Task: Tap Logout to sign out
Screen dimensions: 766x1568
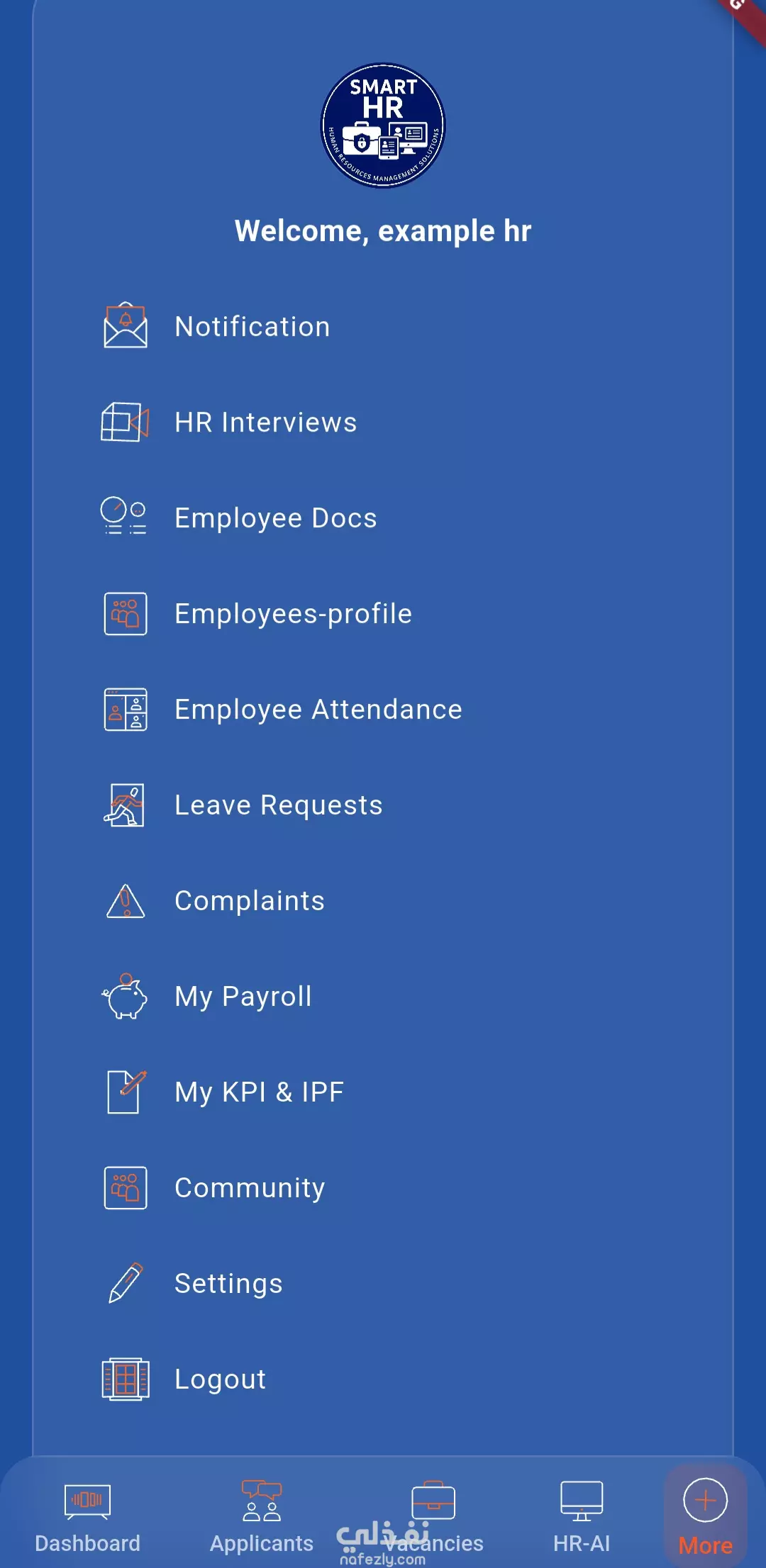Action: coord(220,1379)
